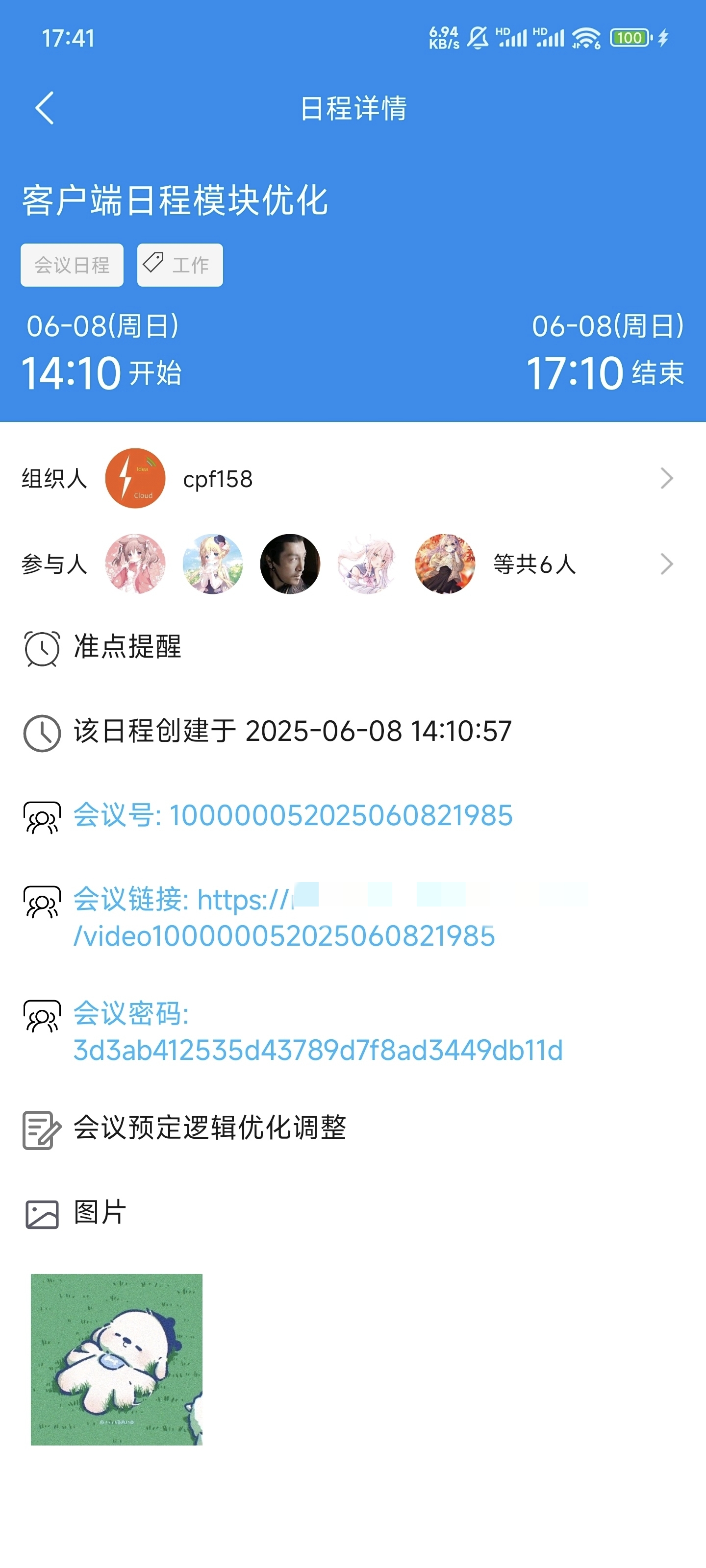Open the 会议链接 https video link
Image resolution: width=706 pixels, height=1568 pixels.
284,917
